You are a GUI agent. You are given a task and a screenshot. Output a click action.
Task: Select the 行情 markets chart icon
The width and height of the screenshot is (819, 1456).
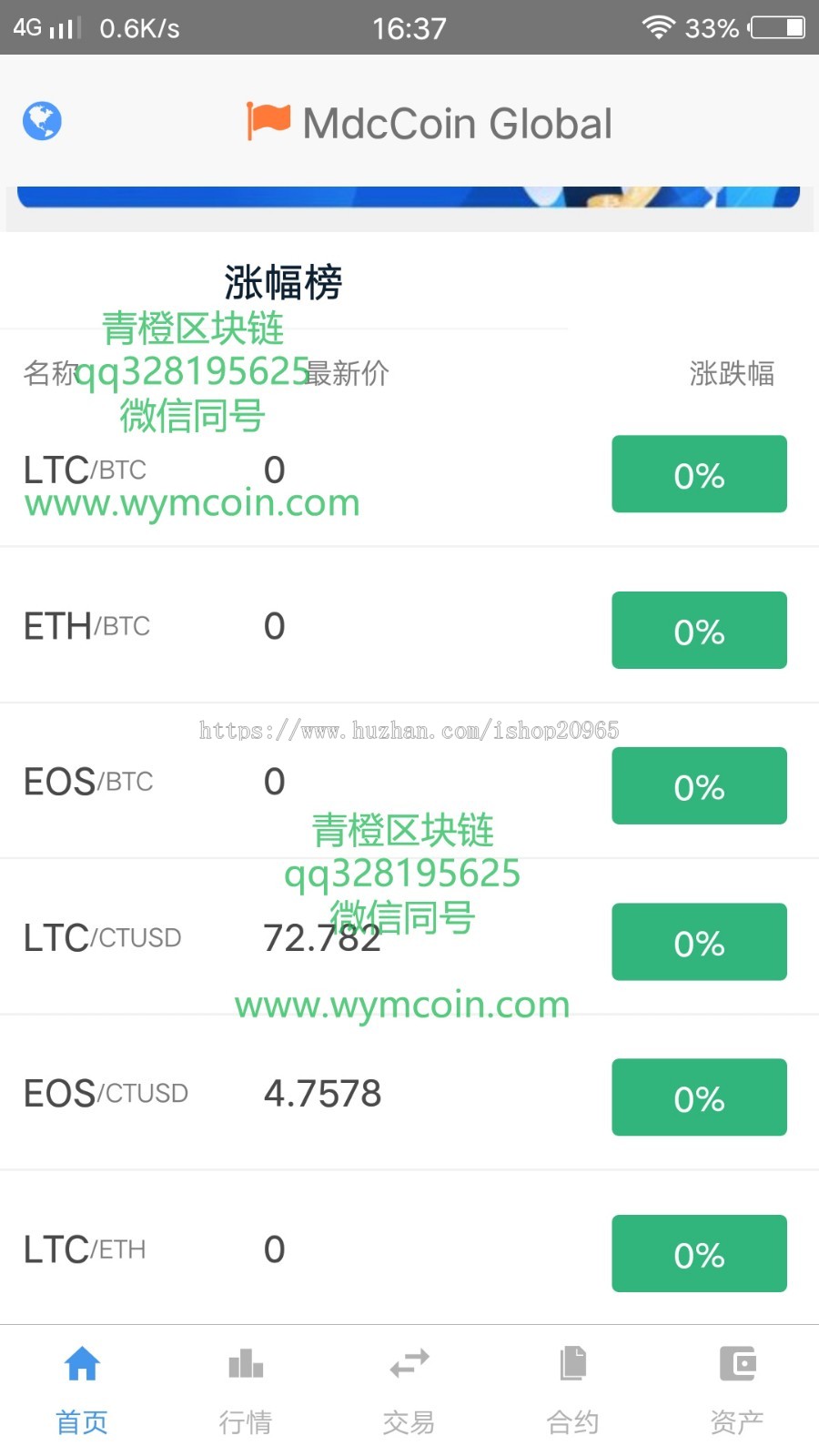(x=245, y=1364)
